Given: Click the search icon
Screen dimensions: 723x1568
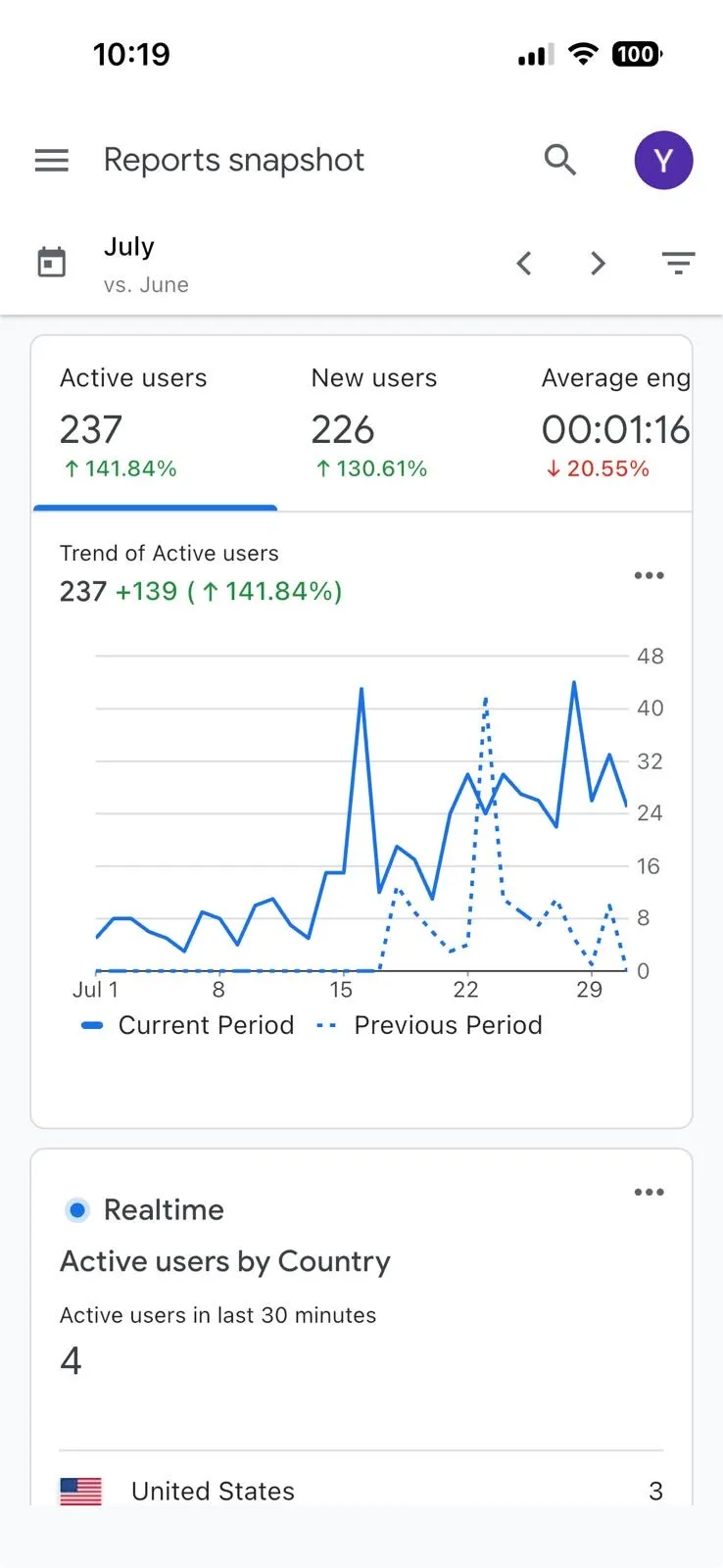Looking at the screenshot, I should (559, 160).
